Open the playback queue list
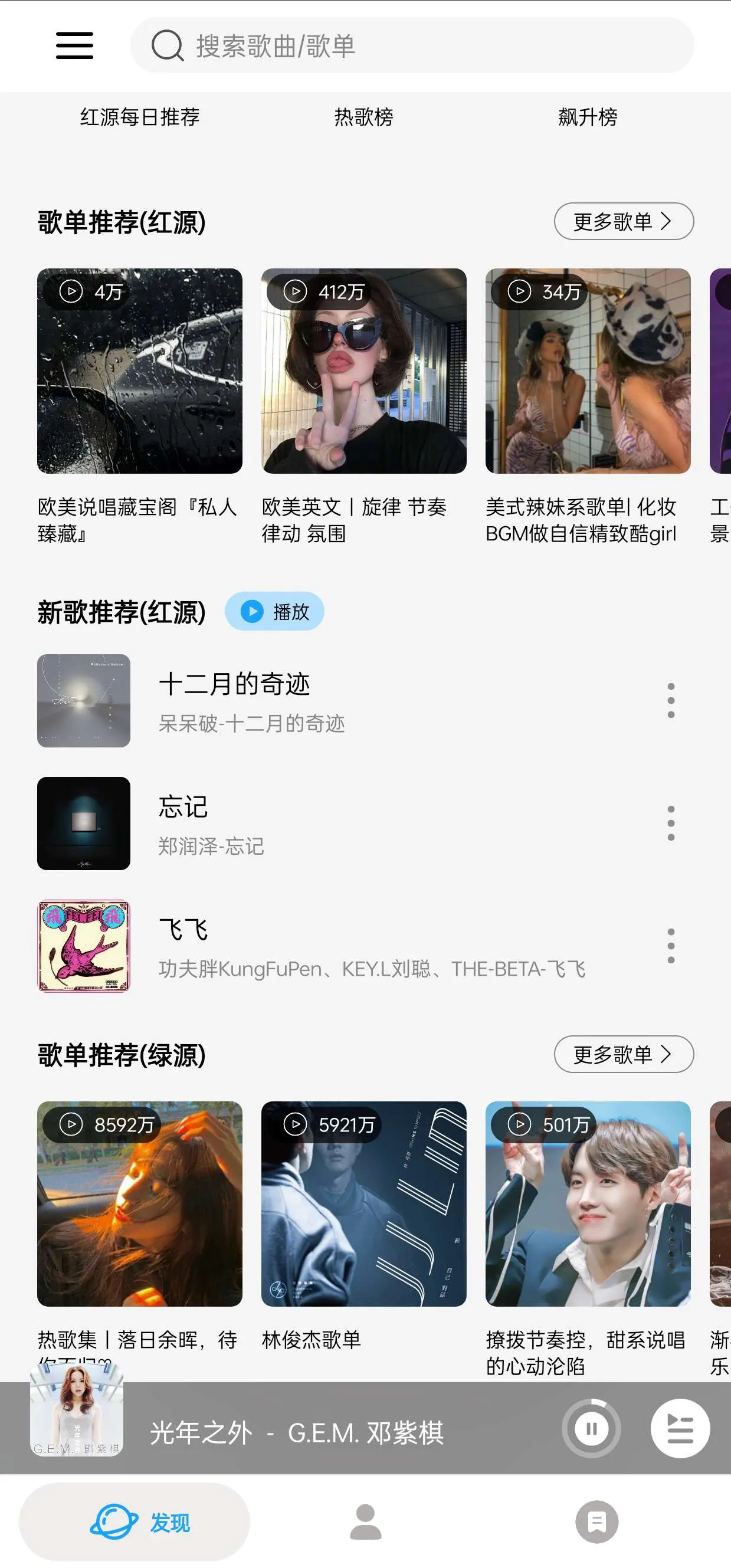This screenshot has width=731, height=1568. pyautogui.click(x=680, y=1429)
